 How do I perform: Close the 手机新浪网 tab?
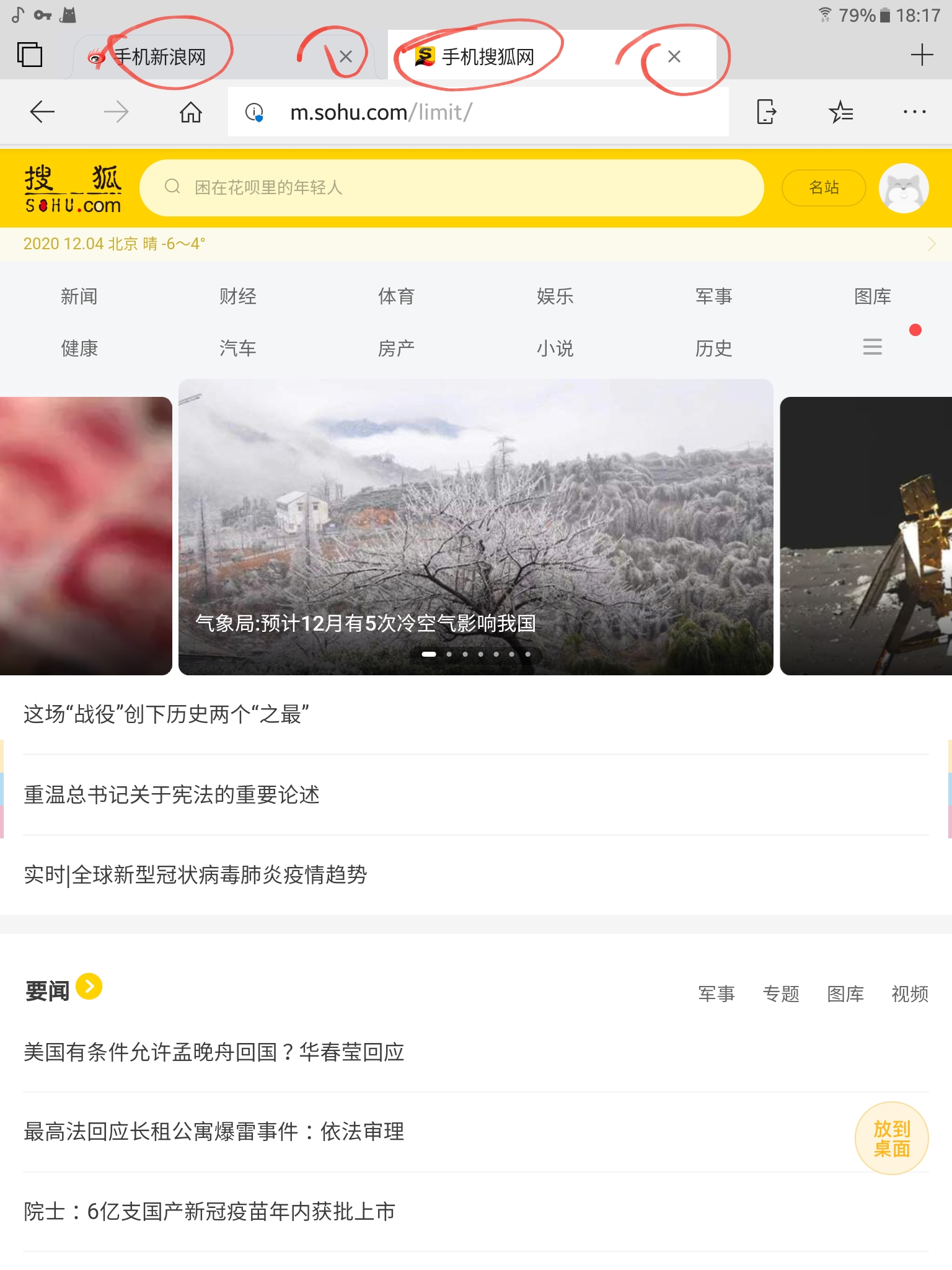[x=346, y=57]
